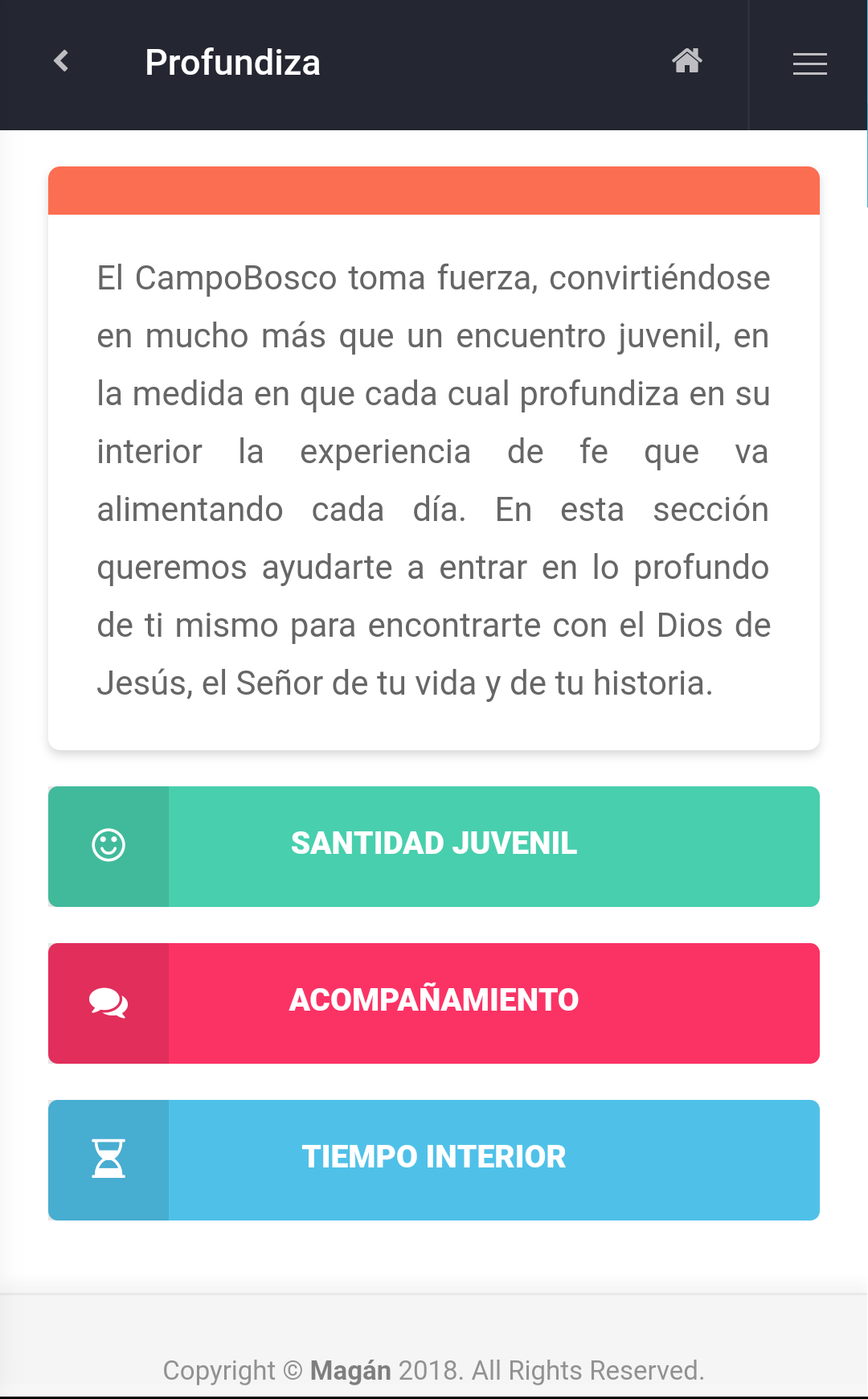Go back using the header arrow
The height and width of the screenshot is (1399, 868).
(x=61, y=61)
